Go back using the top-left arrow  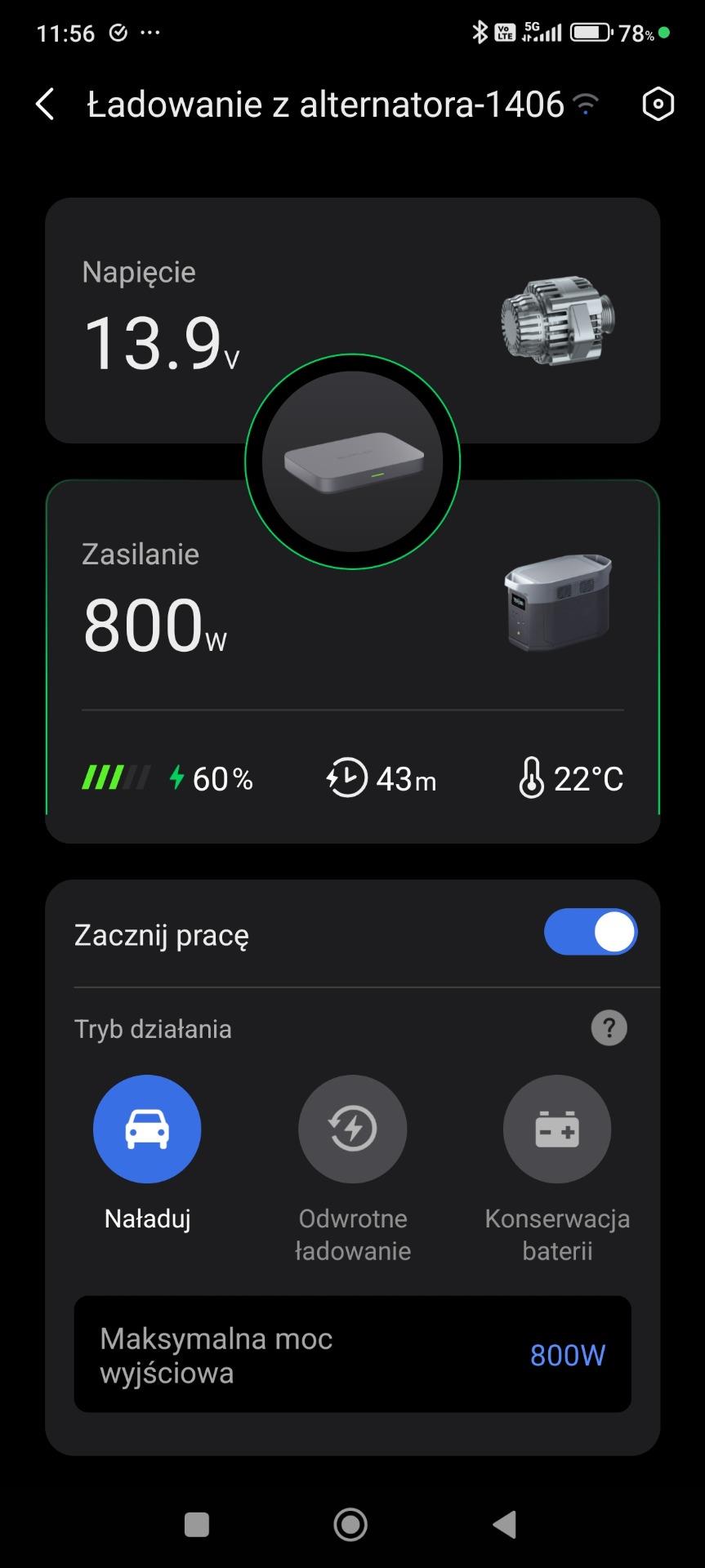pos(45,105)
